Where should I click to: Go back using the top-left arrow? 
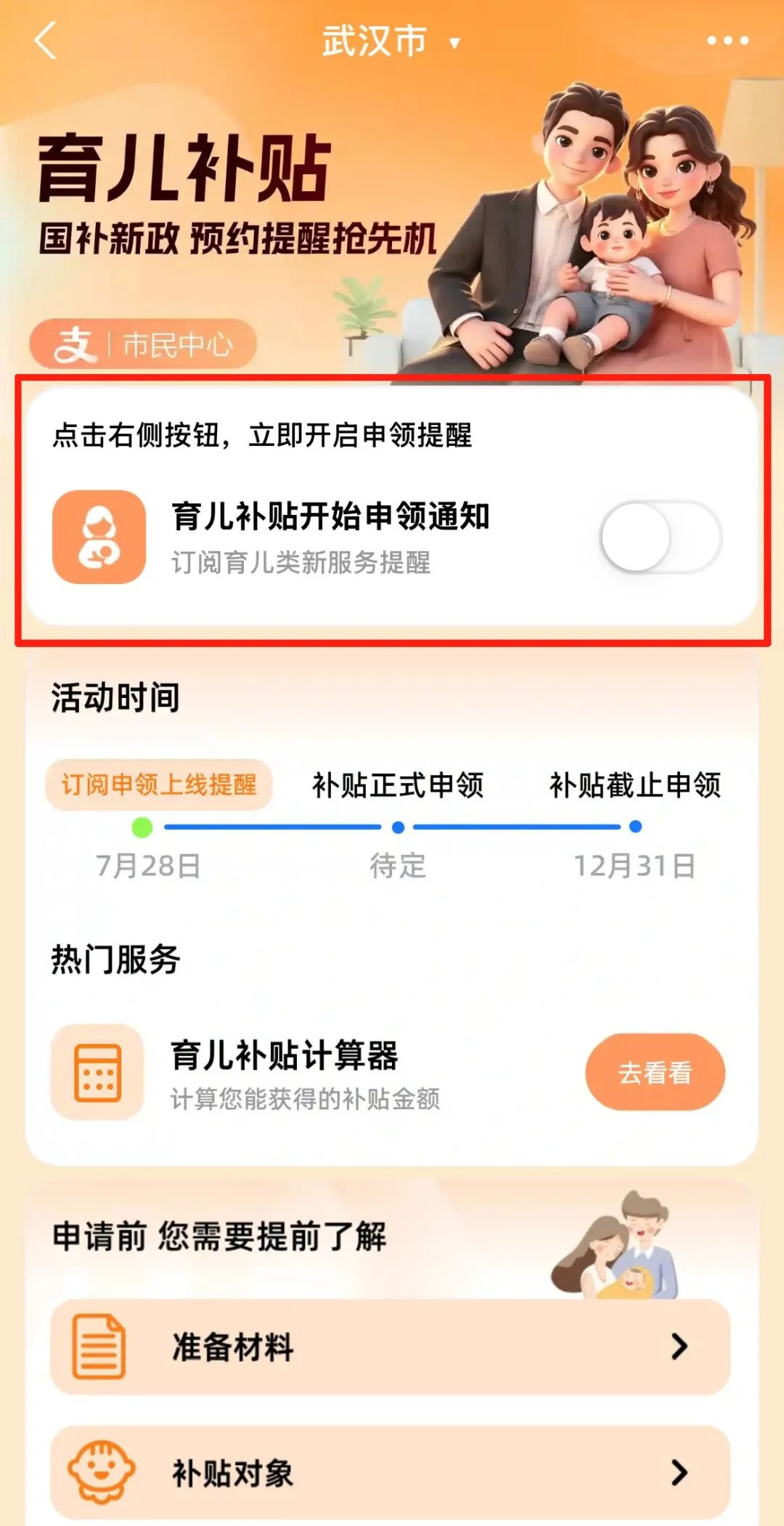pyautogui.click(x=46, y=40)
